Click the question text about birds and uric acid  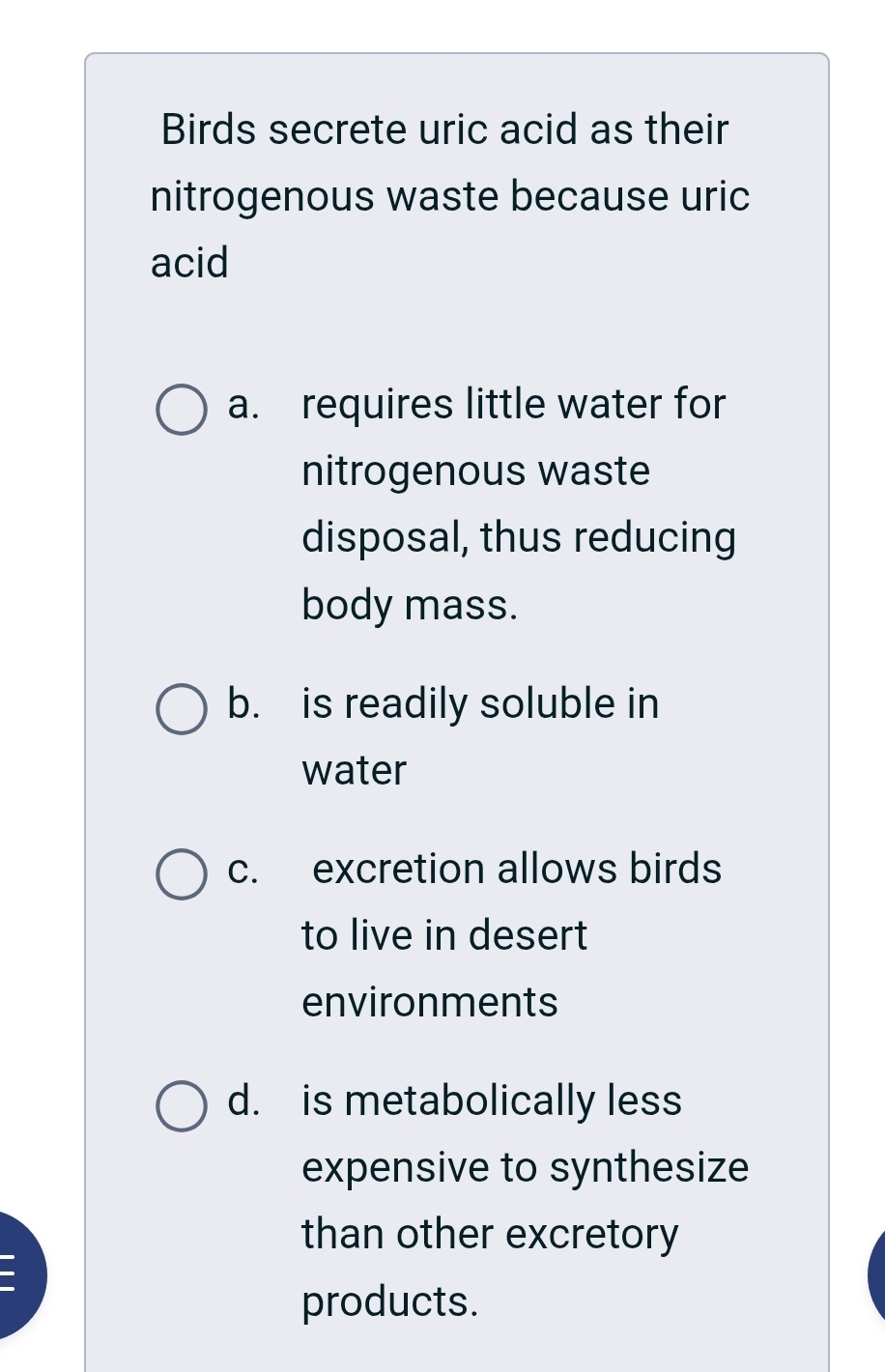click(444, 195)
